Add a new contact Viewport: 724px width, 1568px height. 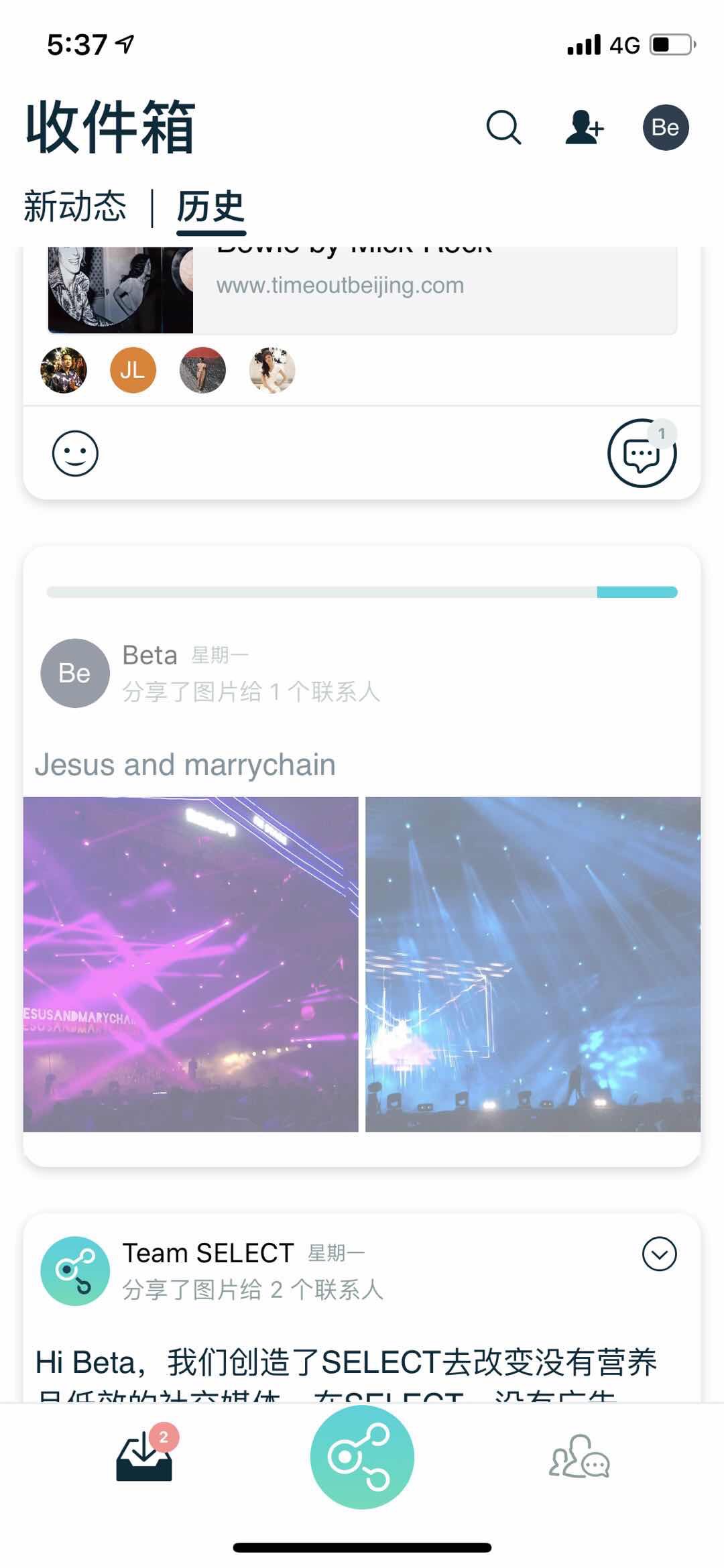(x=584, y=127)
